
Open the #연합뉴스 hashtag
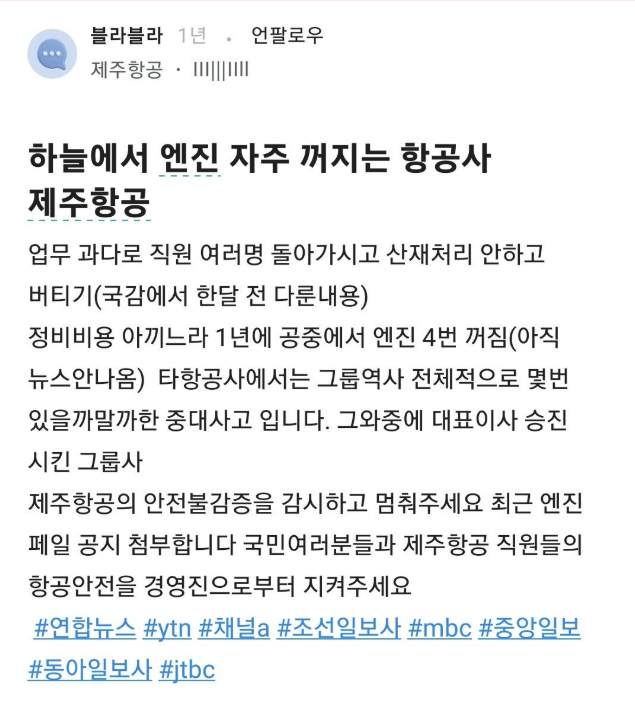point(84,629)
